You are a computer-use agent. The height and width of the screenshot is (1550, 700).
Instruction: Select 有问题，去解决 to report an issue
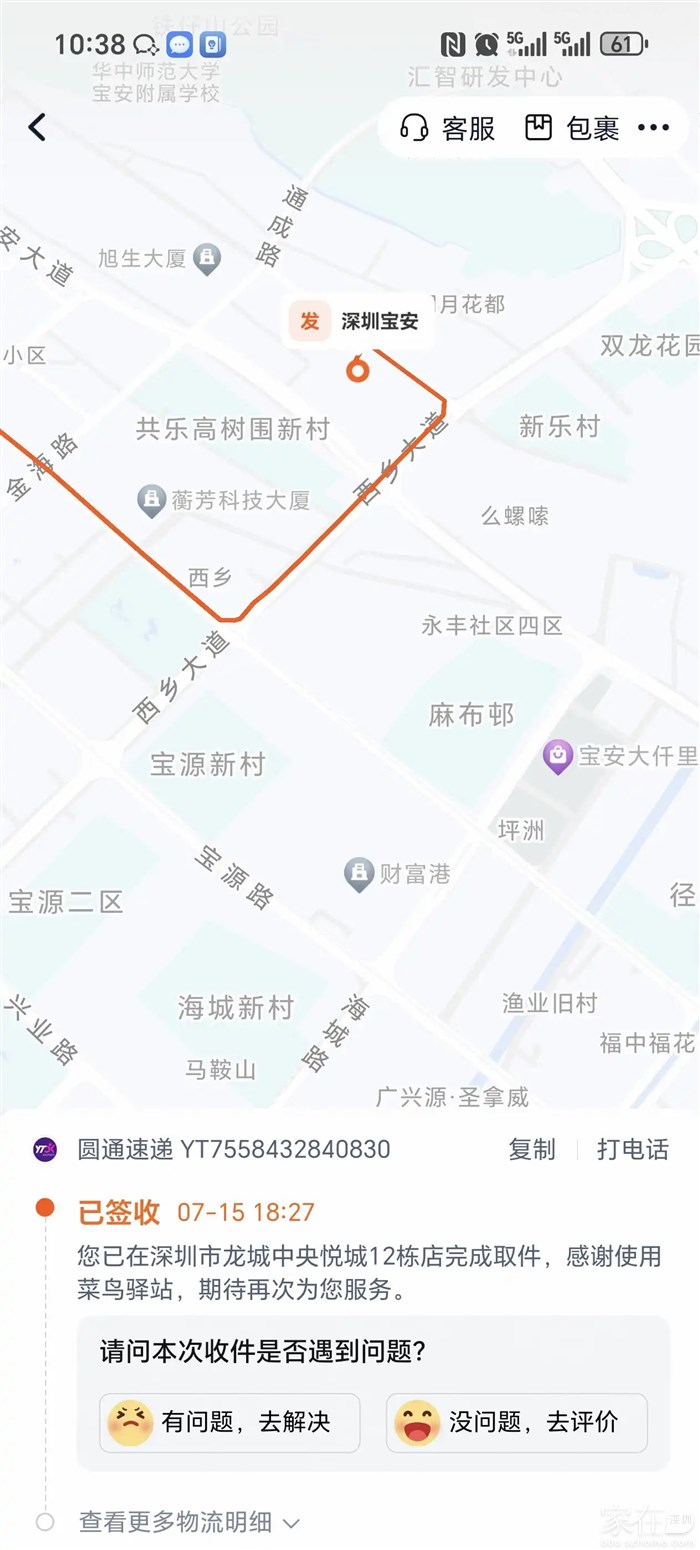click(x=229, y=1421)
